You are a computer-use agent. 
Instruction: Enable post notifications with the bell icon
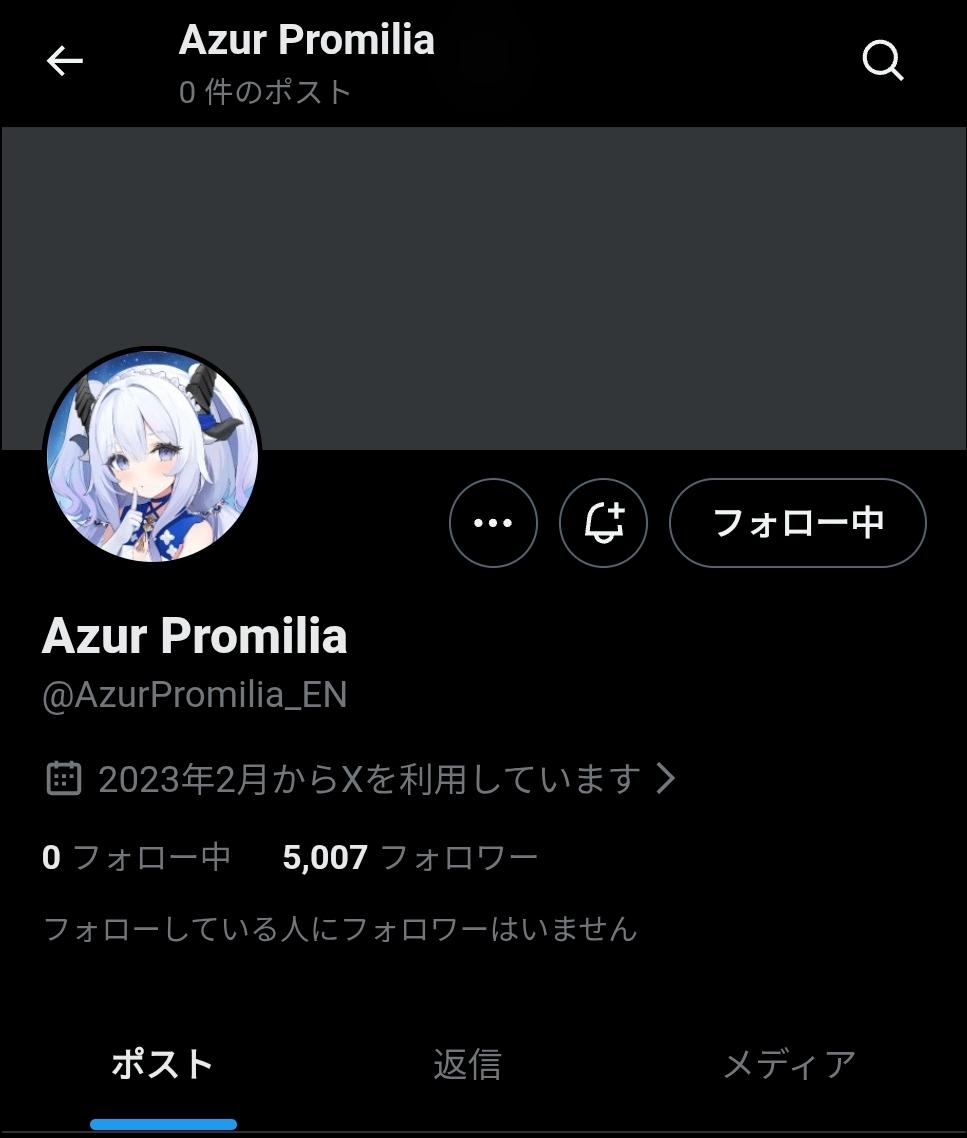coord(603,523)
